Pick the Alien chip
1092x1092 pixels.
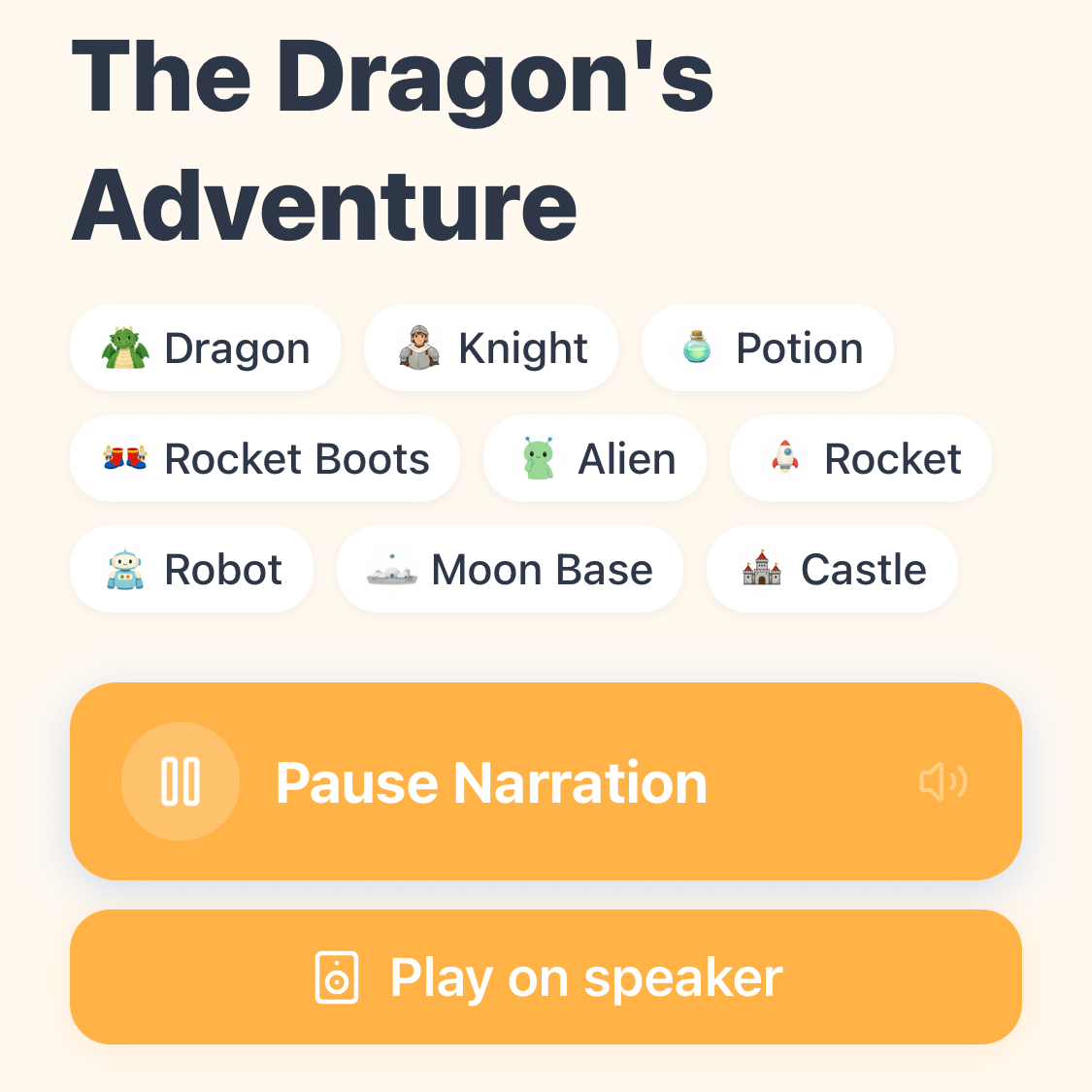(594, 459)
